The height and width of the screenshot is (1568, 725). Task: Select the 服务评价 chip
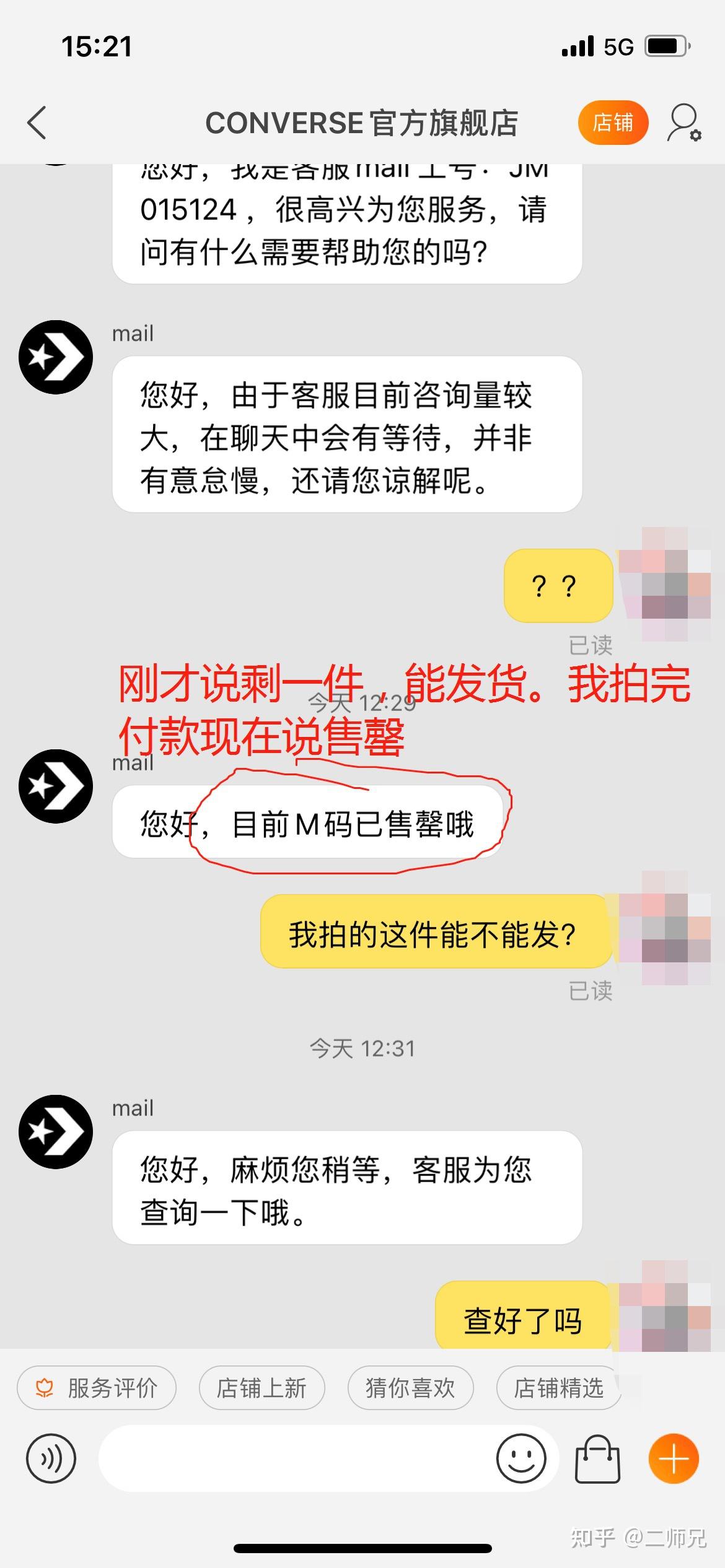(x=97, y=1388)
